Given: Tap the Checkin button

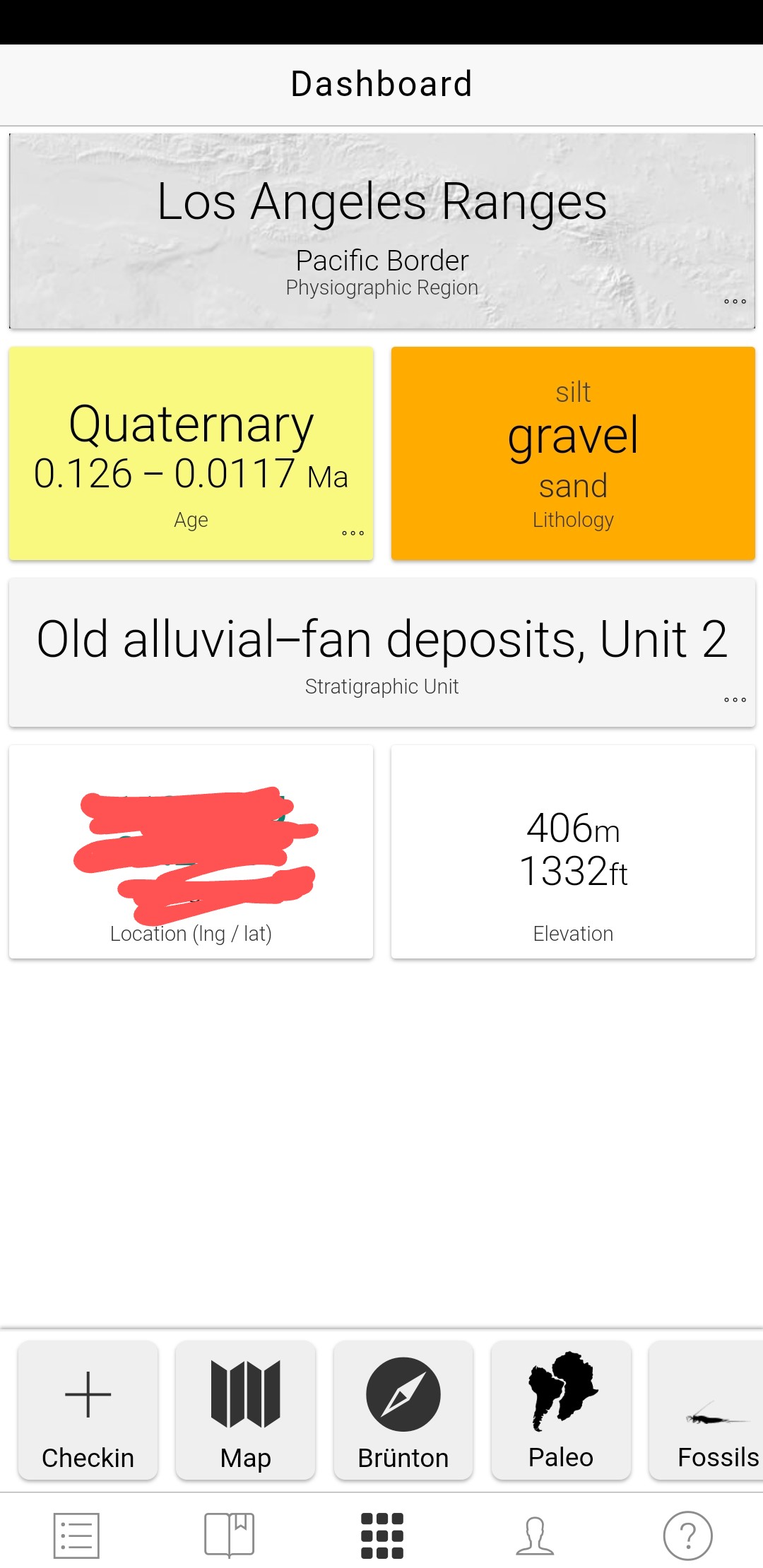Looking at the screenshot, I should pyautogui.click(x=88, y=1410).
